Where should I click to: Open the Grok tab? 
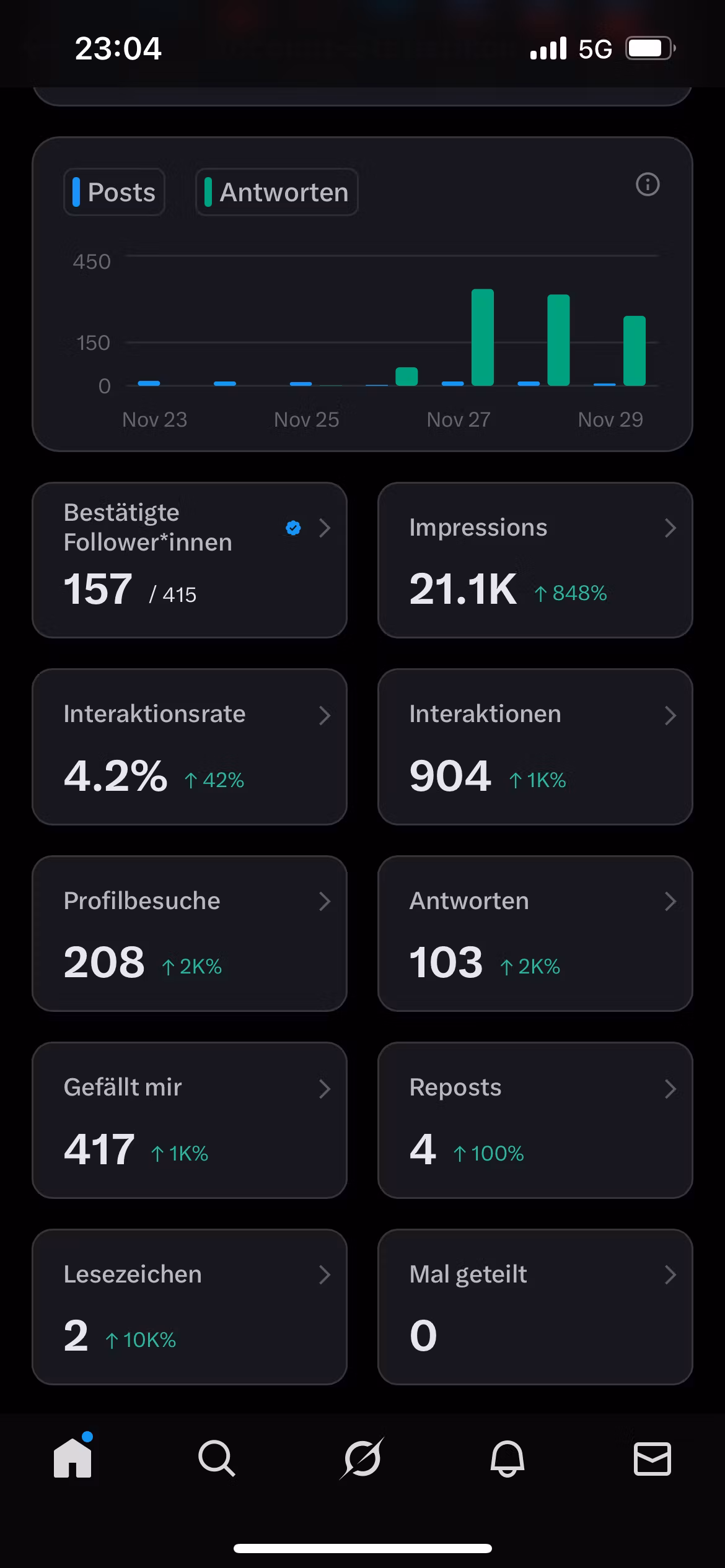click(362, 1458)
